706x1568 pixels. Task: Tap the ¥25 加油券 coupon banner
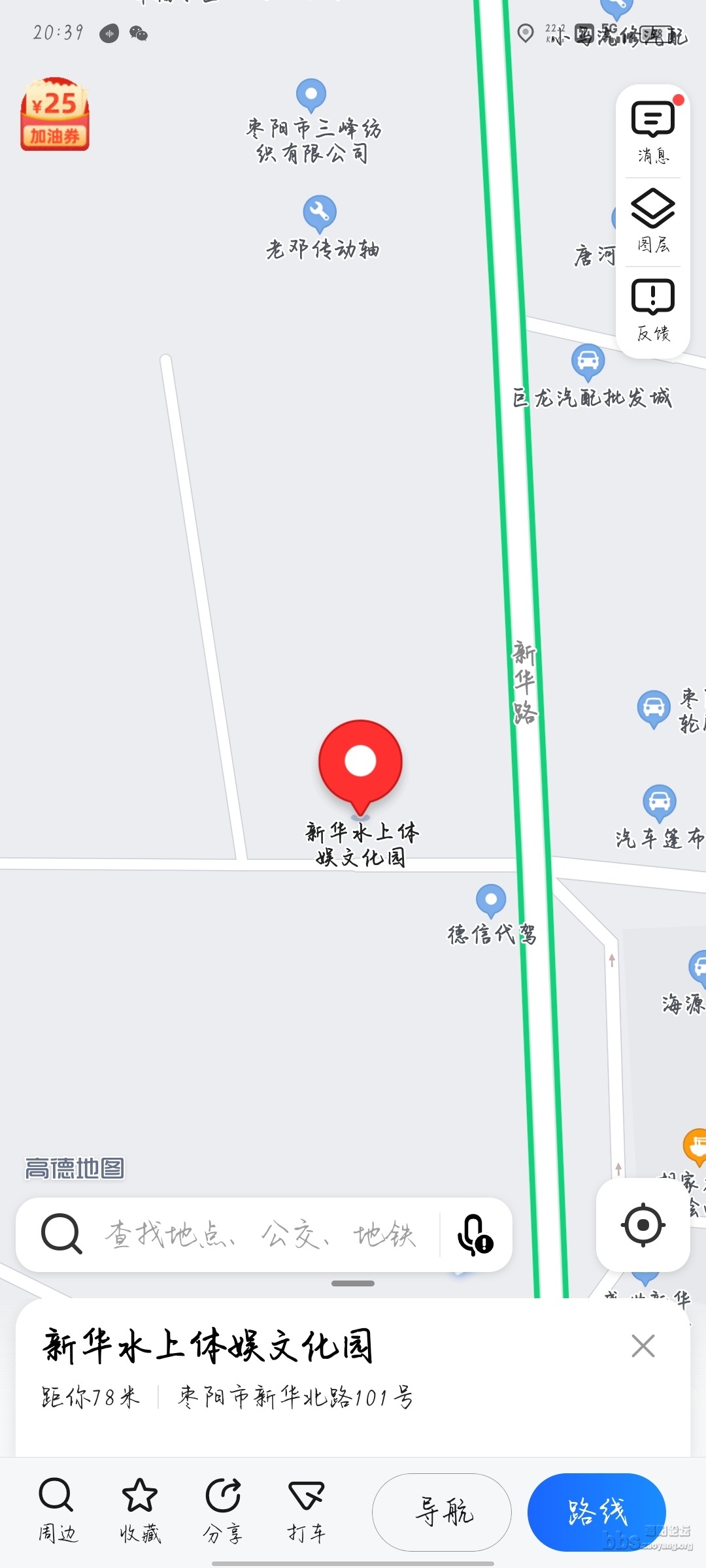(x=55, y=114)
